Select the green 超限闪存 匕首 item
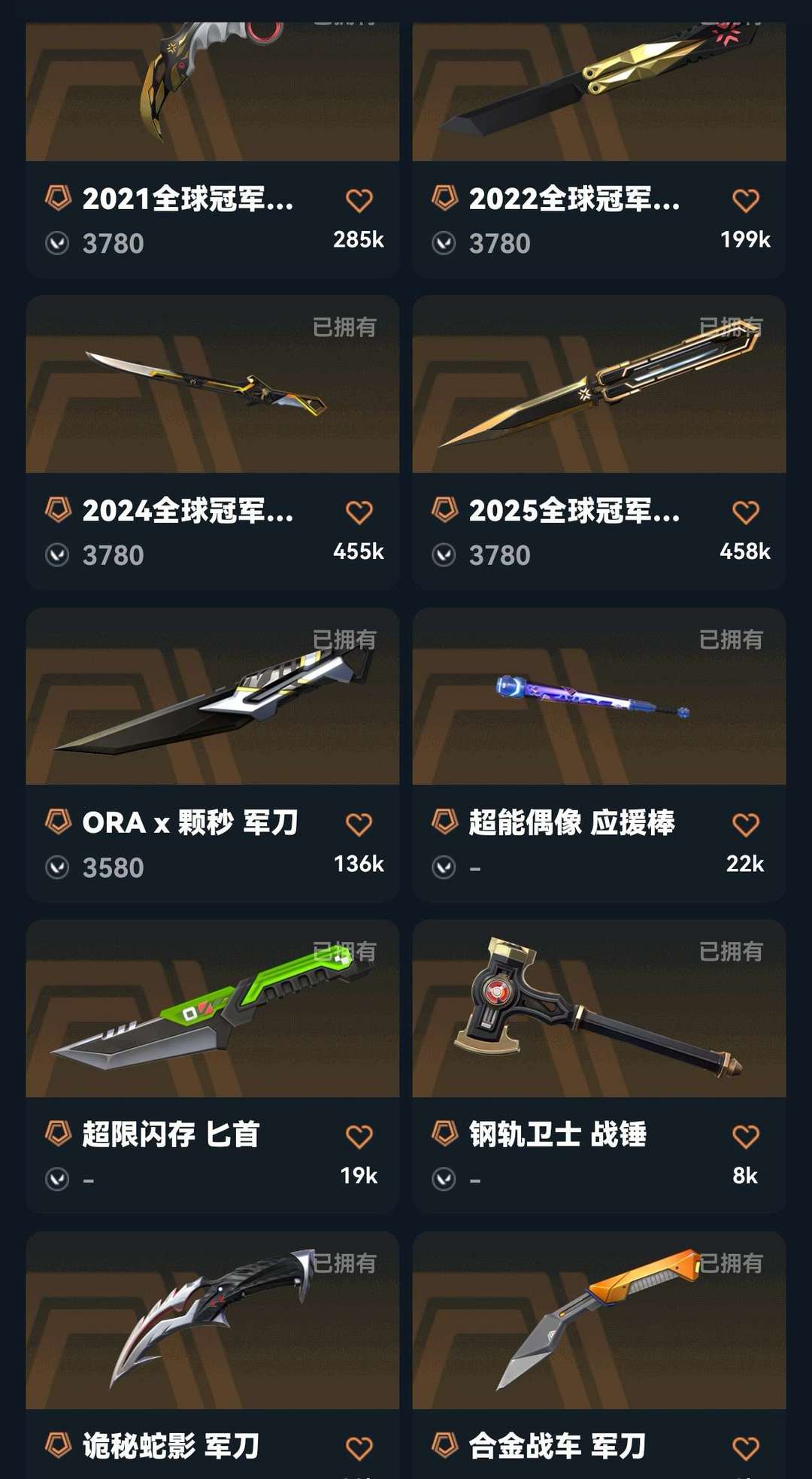Viewport: 812px width, 1479px height. [x=212, y=1066]
